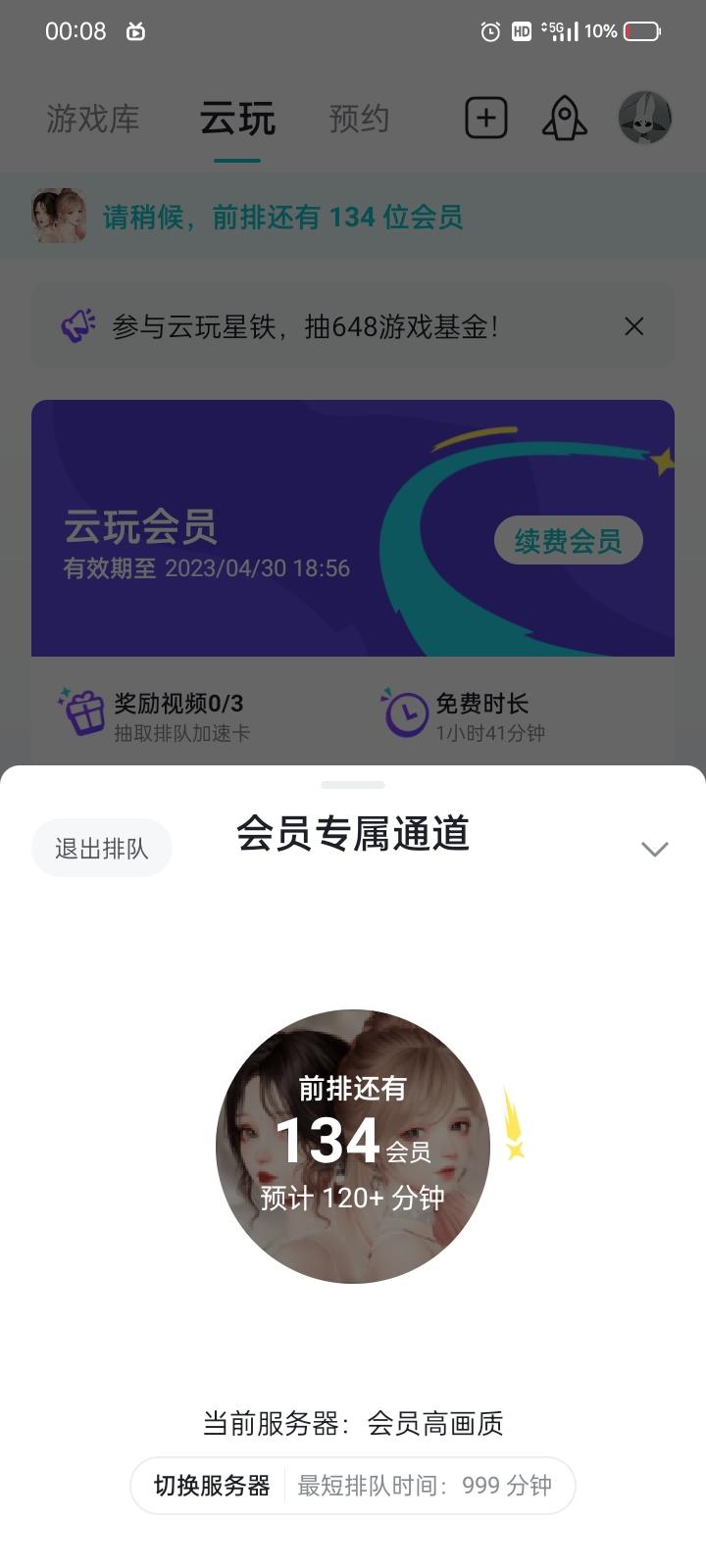The width and height of the screenshot is (706, 1568).
Task: Tap the gift icon beside 奖励视频0/3
Action: (86, 712)
